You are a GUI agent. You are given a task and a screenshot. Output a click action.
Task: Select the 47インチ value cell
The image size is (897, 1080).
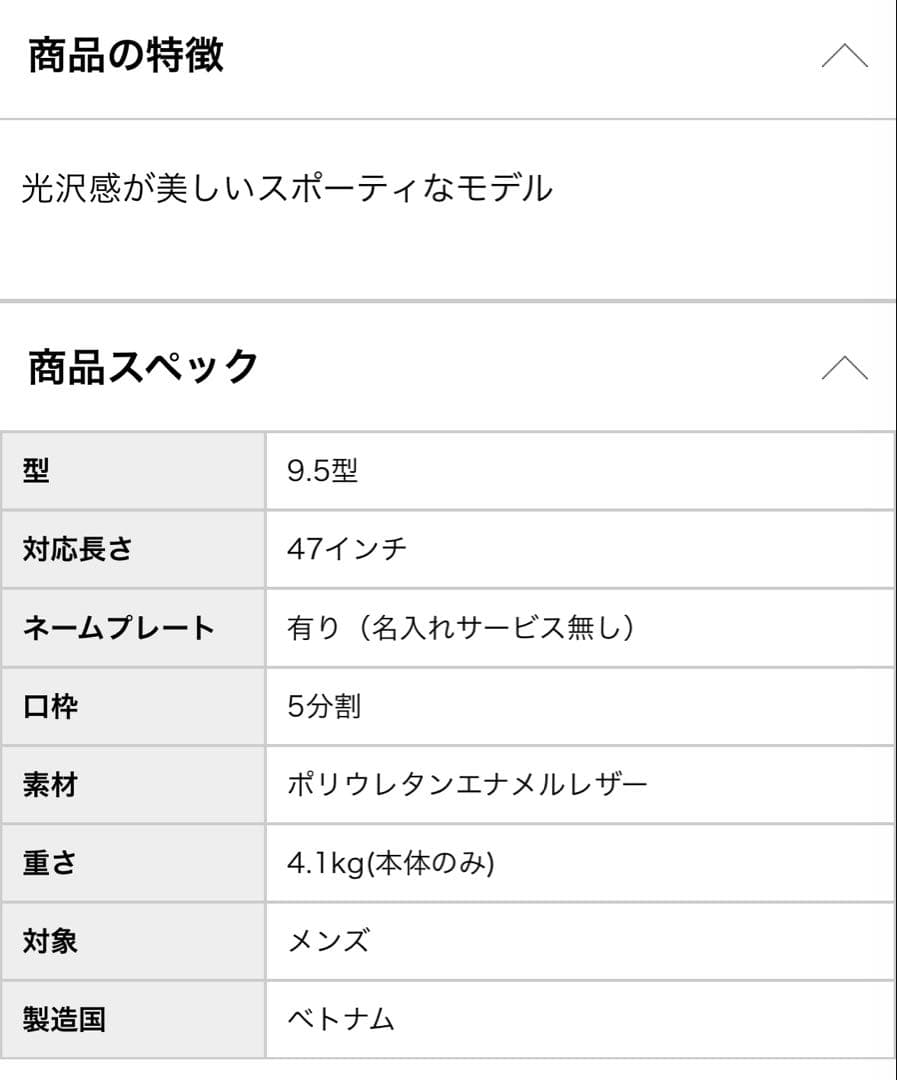click(345, 548)
